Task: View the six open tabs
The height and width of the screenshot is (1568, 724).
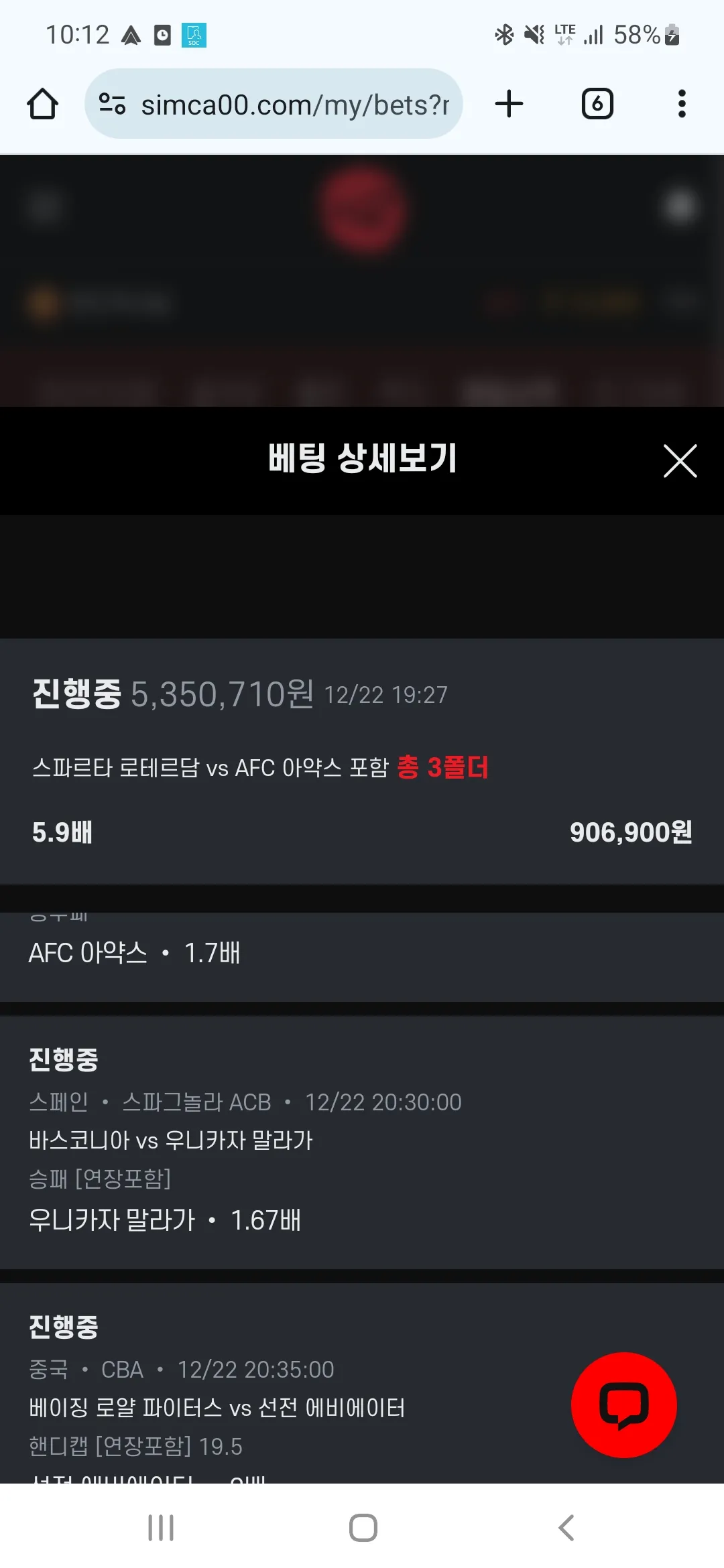Action: (597, 104)
